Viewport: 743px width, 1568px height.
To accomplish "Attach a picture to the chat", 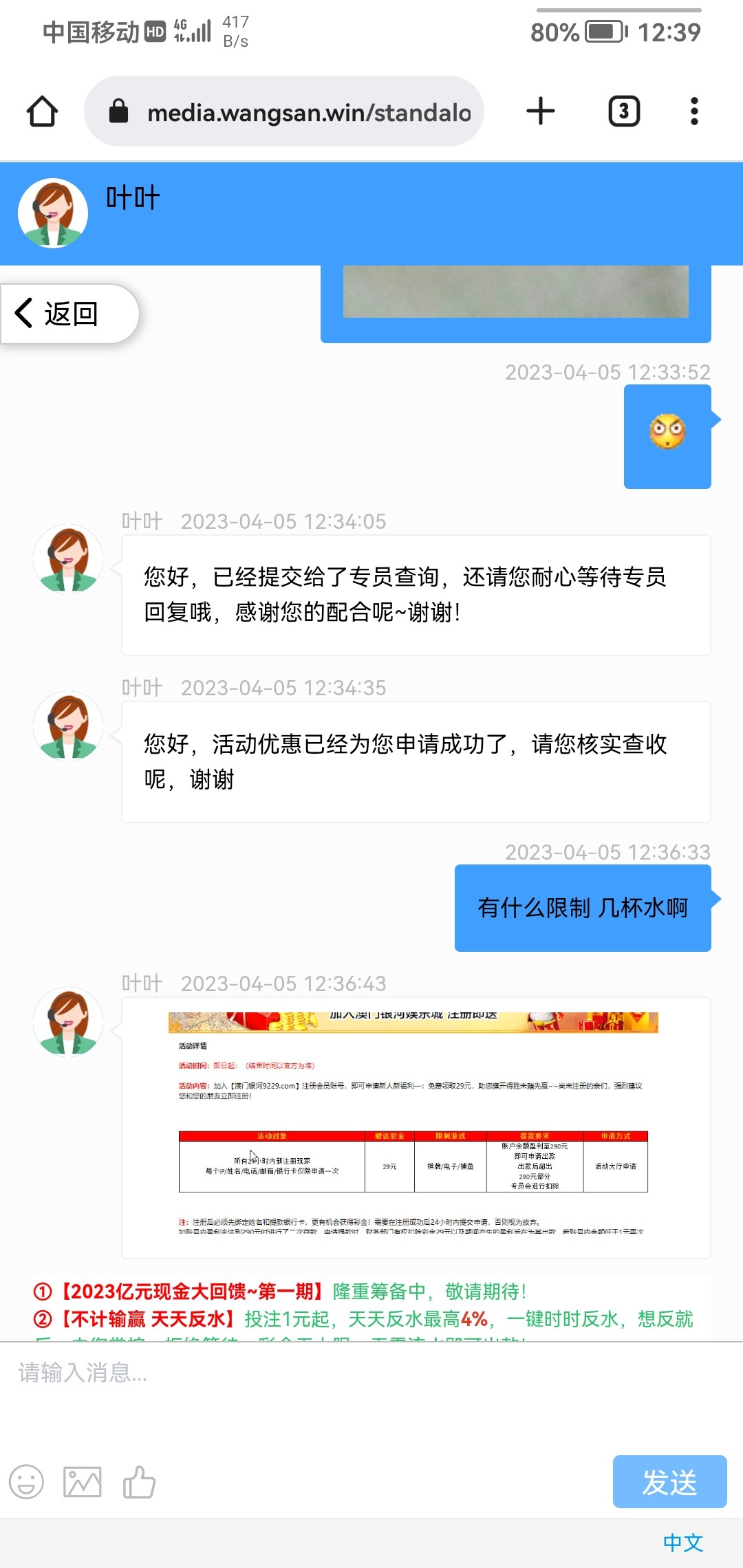I will tap(83, 1481).
